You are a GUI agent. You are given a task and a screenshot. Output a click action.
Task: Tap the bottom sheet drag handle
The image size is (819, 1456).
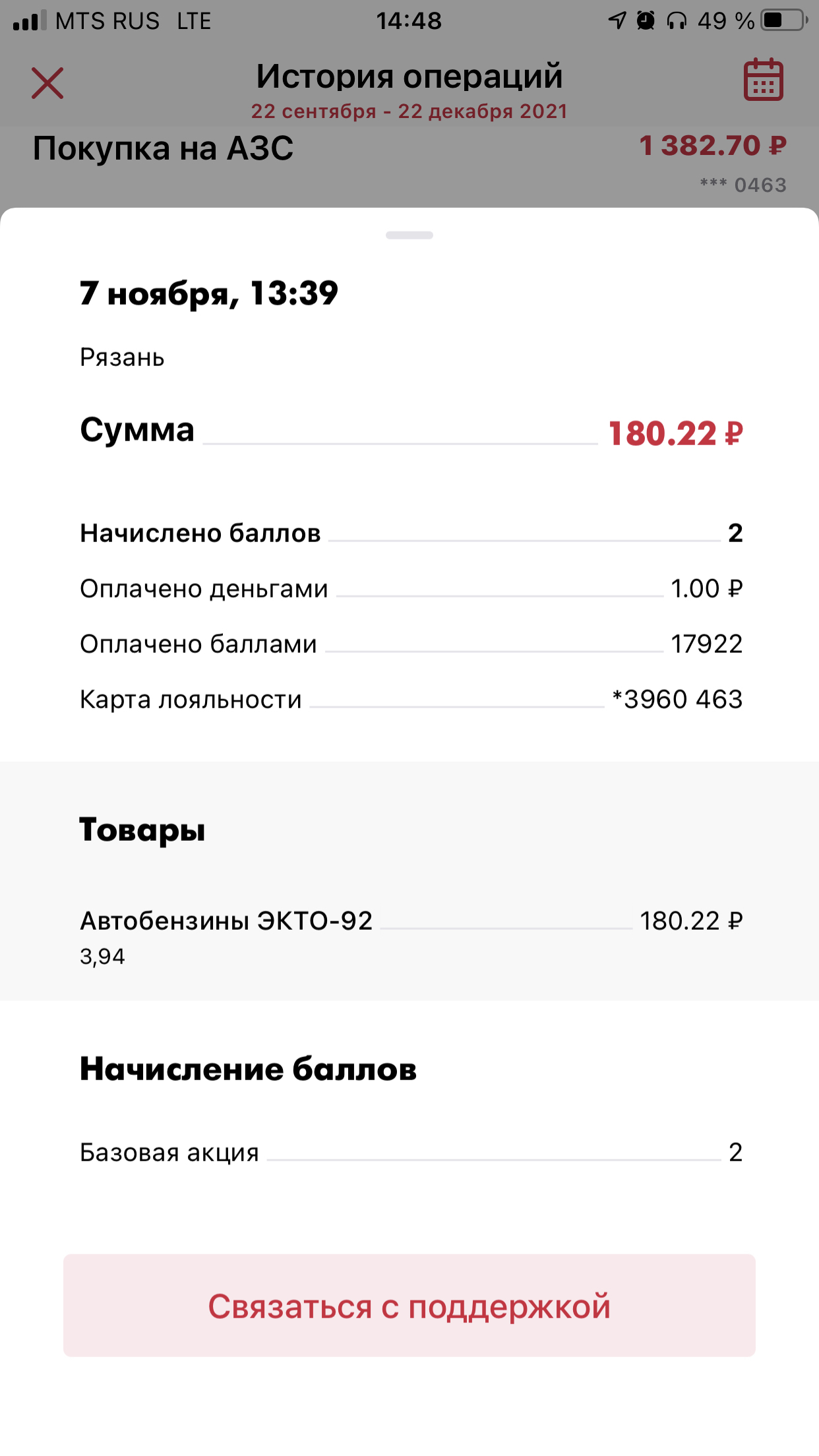[x=409, y=235]
